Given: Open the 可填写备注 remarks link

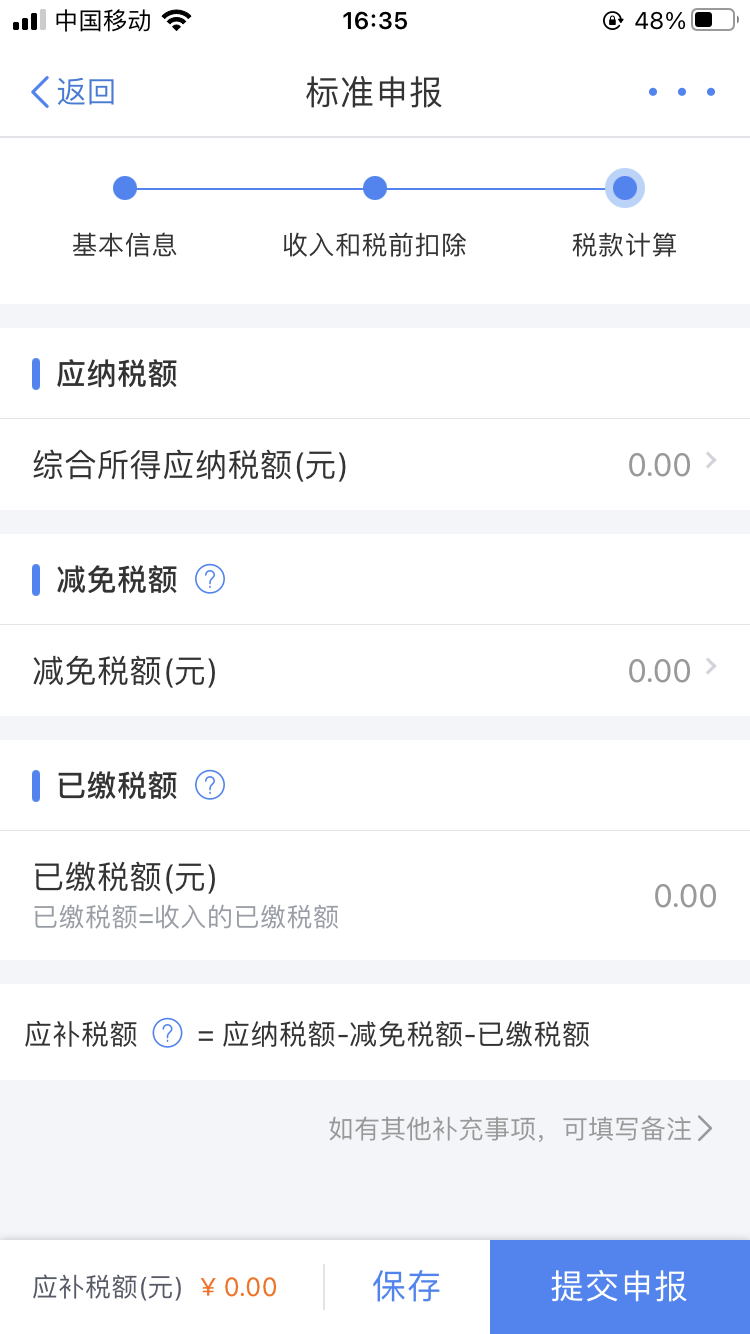Looking at the screenshot, I should (521, 1129).
